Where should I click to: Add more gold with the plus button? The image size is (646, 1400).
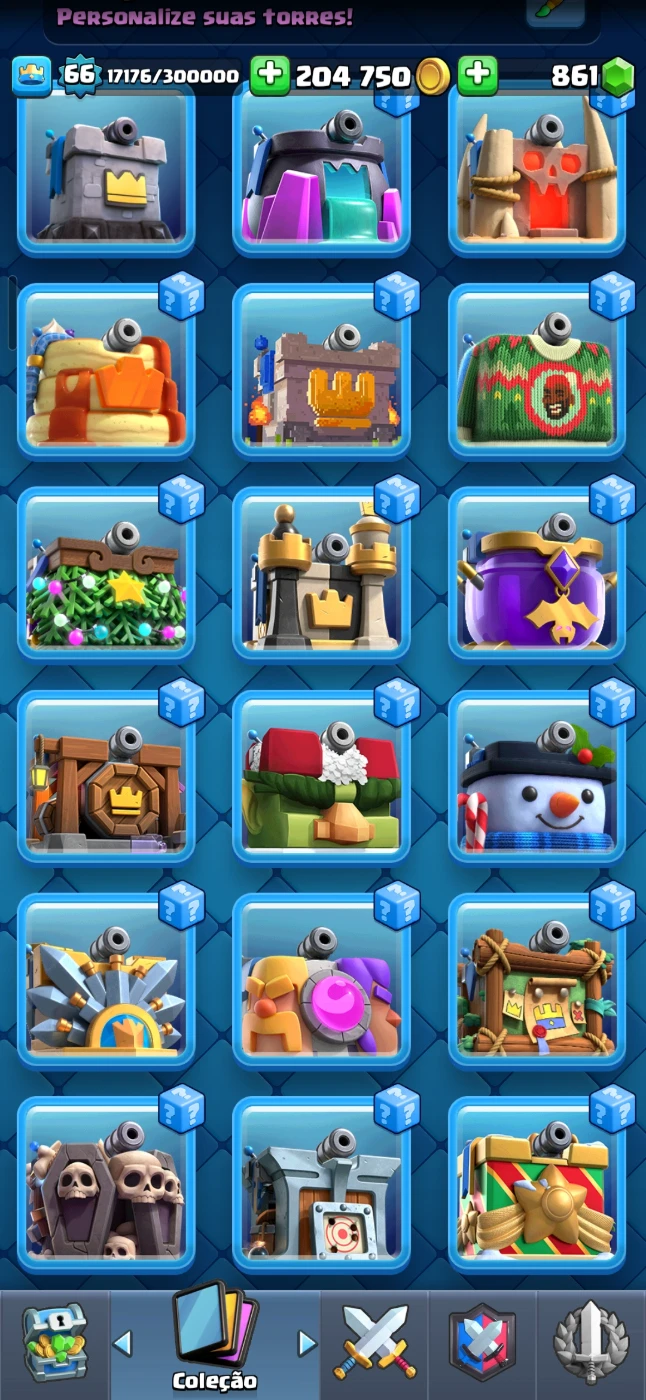click(269, 76)
